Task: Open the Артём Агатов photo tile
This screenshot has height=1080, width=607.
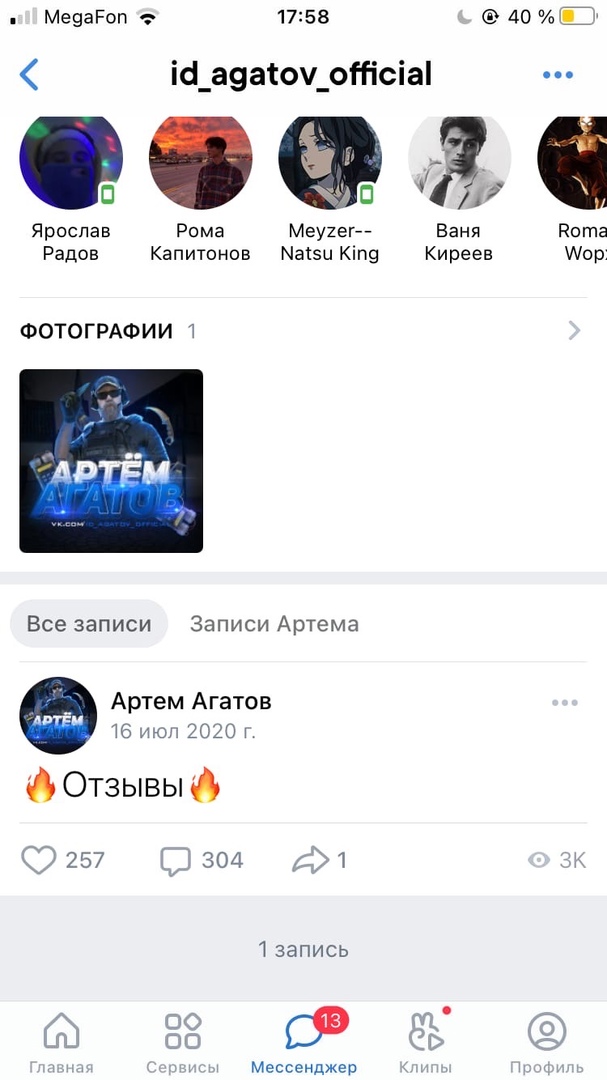Action: tap(111, 461)
